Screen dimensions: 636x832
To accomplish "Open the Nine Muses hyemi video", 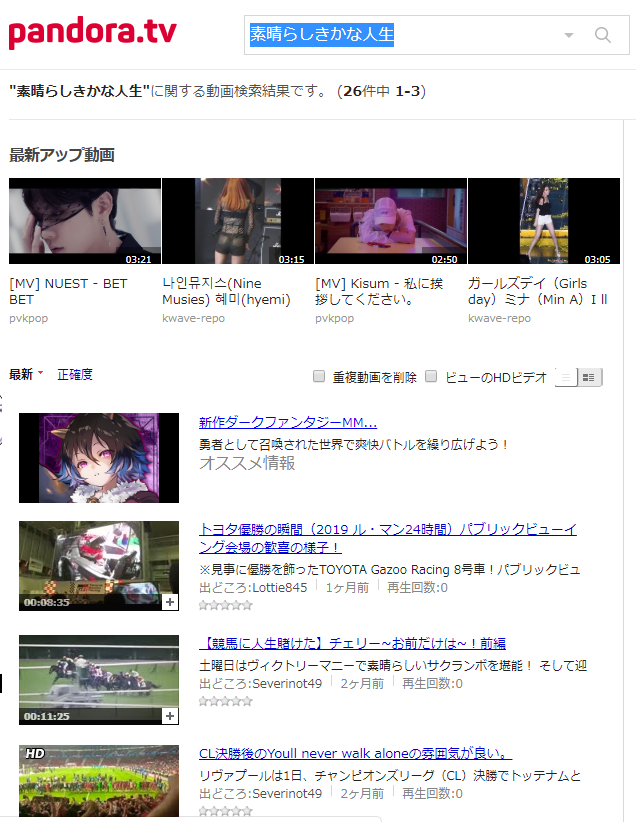I will (237, 221).
